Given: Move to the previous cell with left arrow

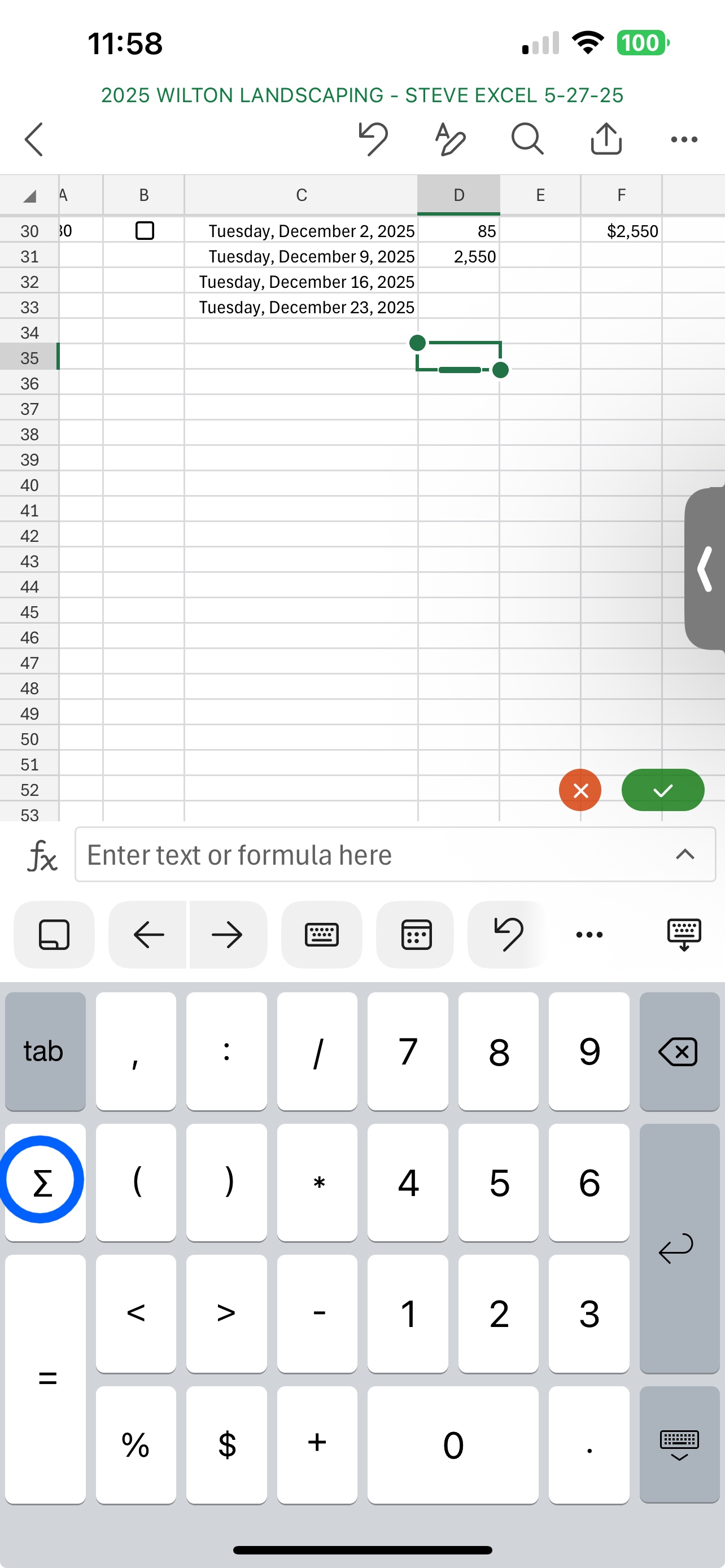Looking at the screenshot, I should (149, 934).
